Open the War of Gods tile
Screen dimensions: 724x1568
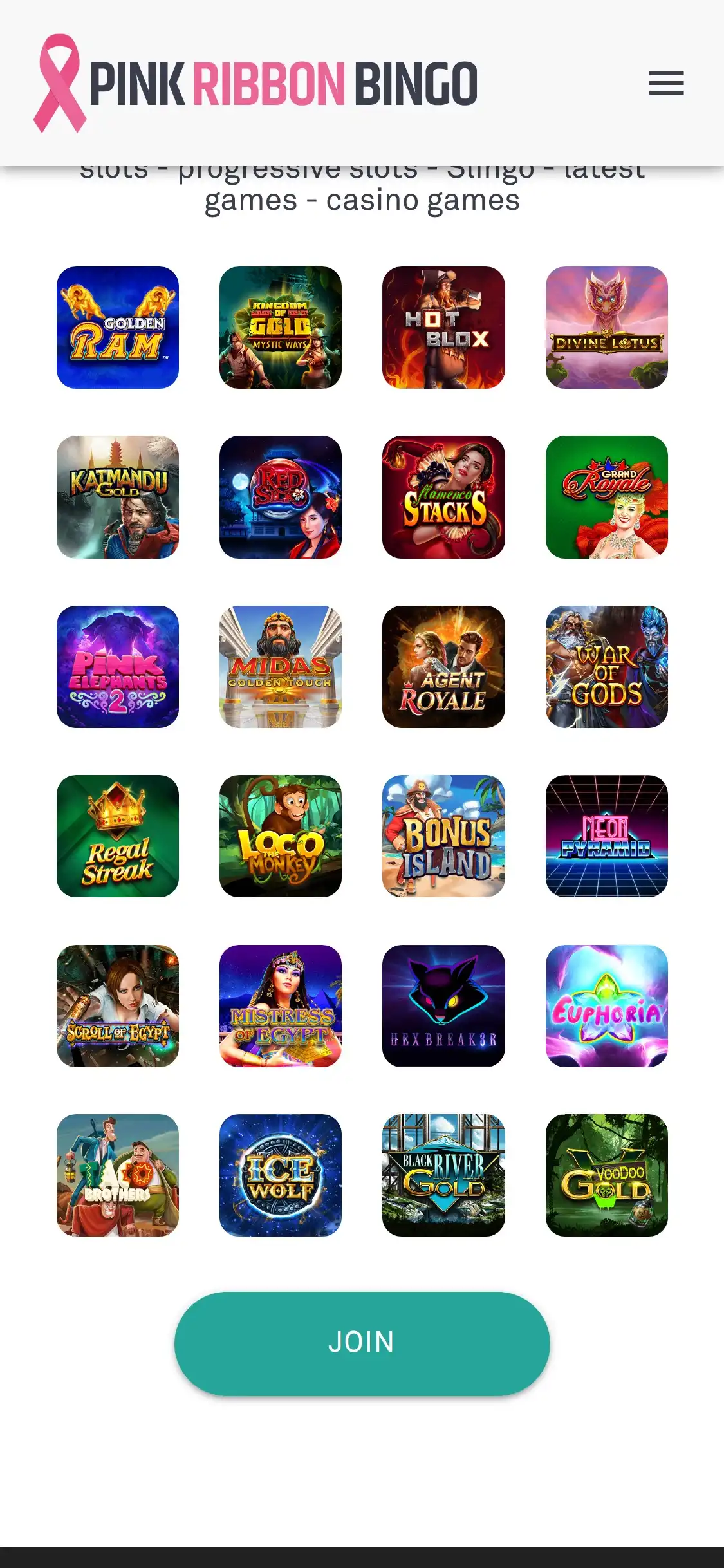(606, 667)
